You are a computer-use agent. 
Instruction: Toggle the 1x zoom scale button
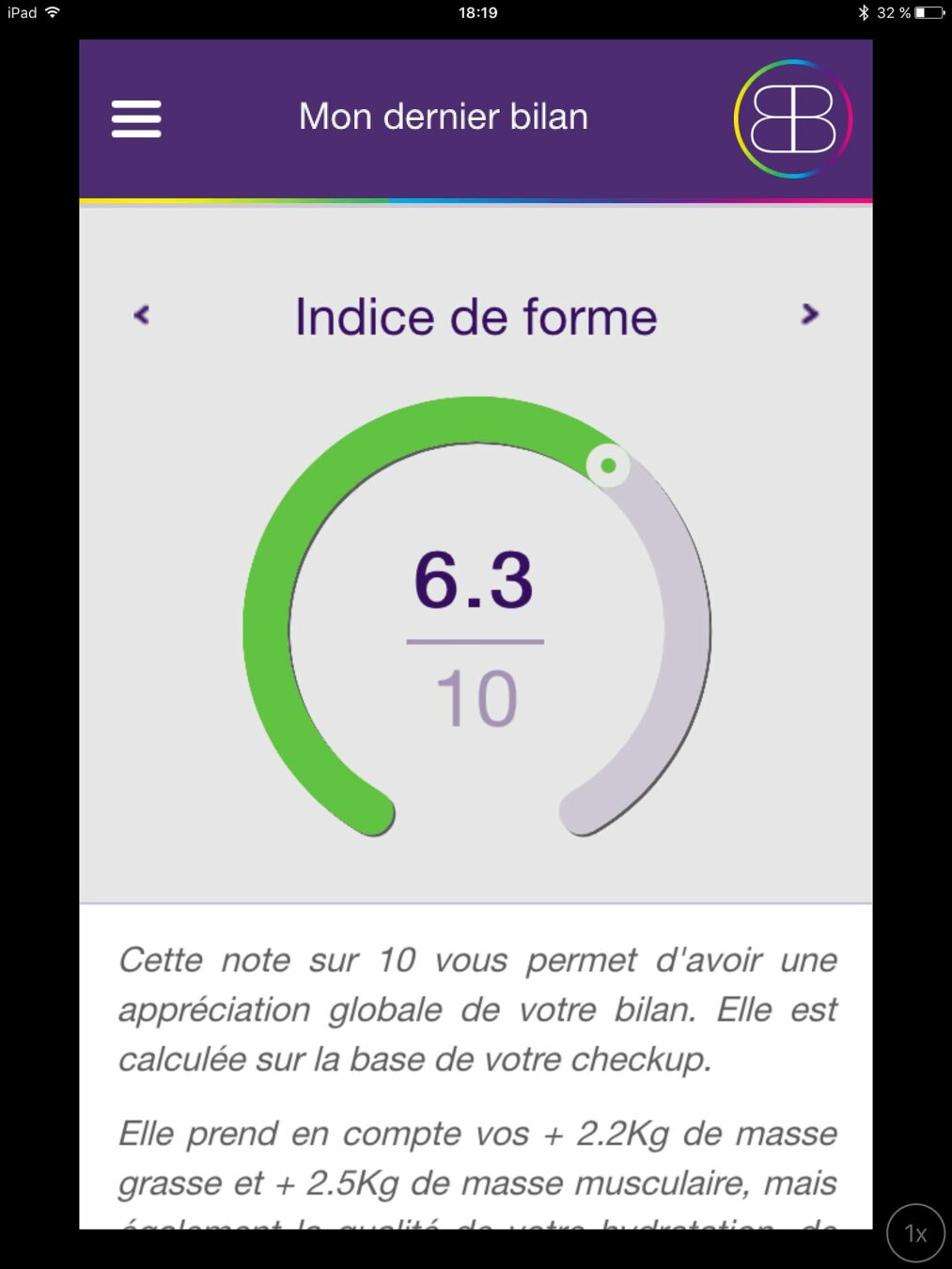(915, 1232)
